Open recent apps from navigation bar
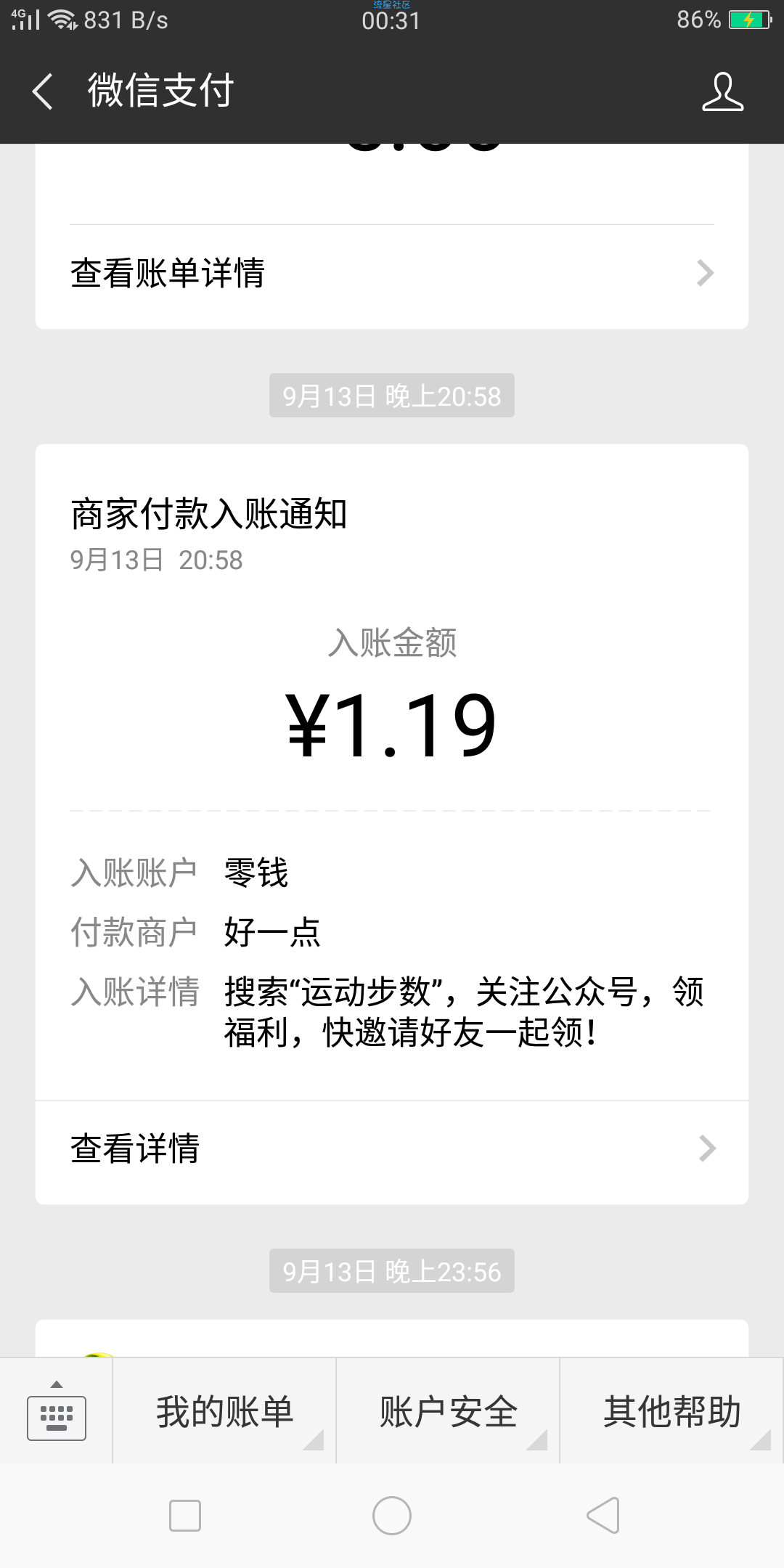 (185, 1516)
